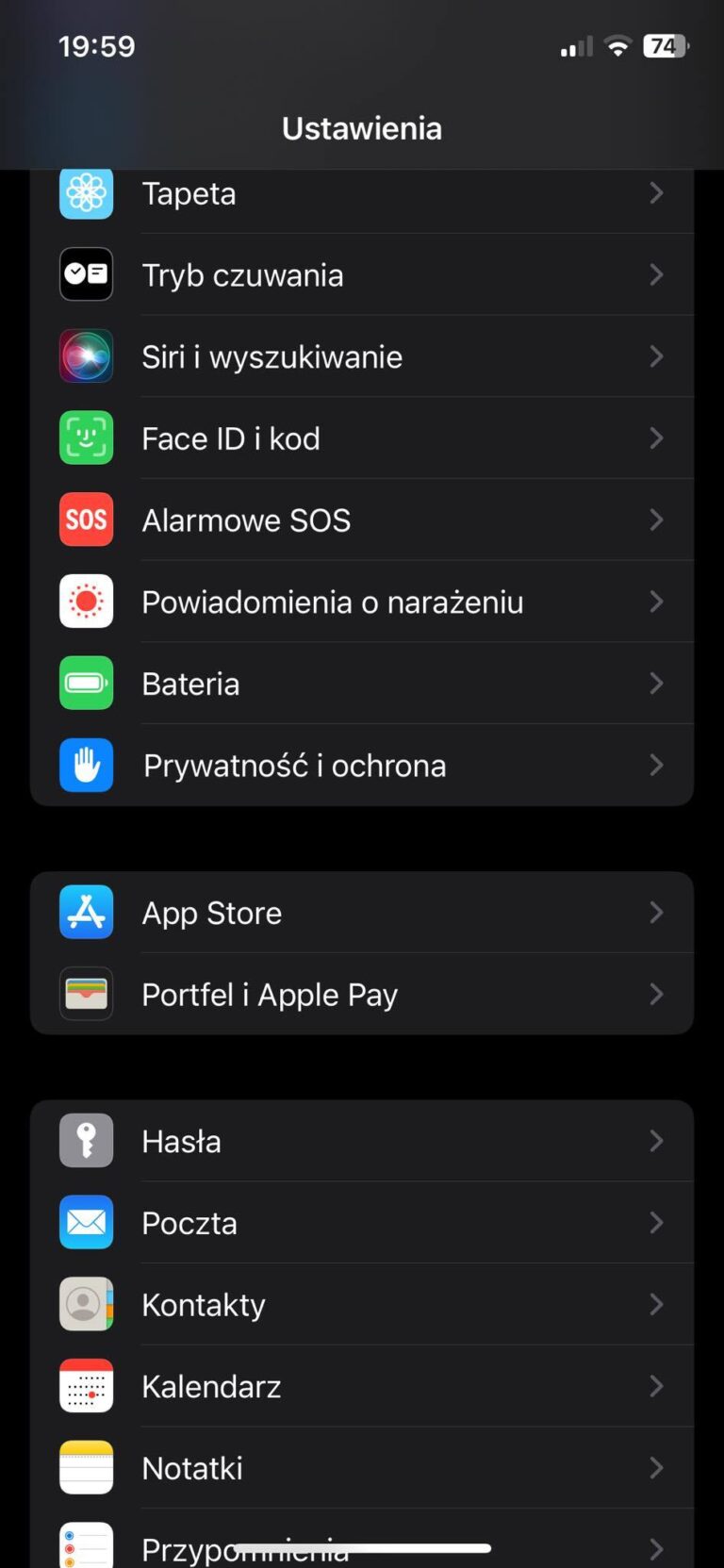This screenshot has width=724, height=1568.
Task: Tap the Wi-Fi indicator in the status bar
Action: point(617,45)
